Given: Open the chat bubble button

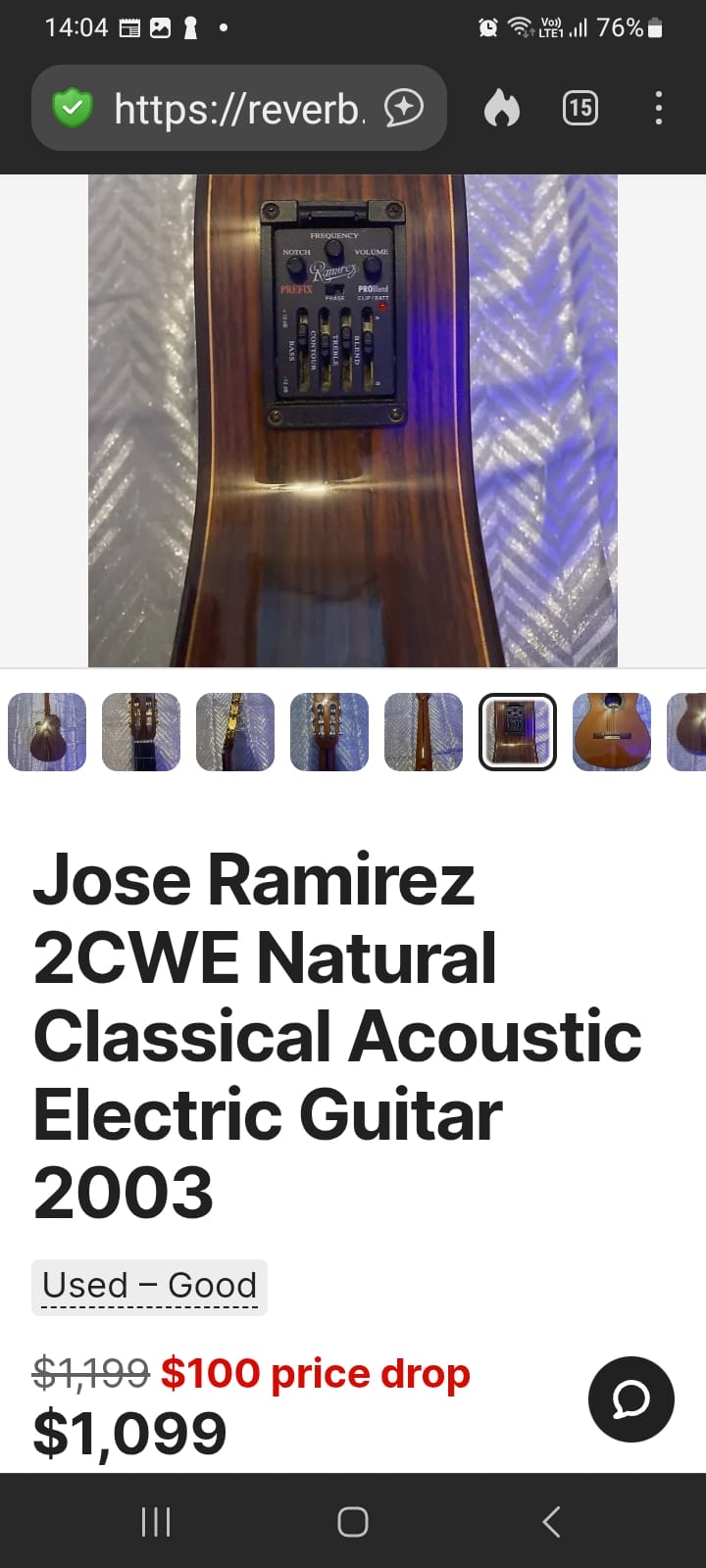Looking at the screenshot, I should (631, 1399).
